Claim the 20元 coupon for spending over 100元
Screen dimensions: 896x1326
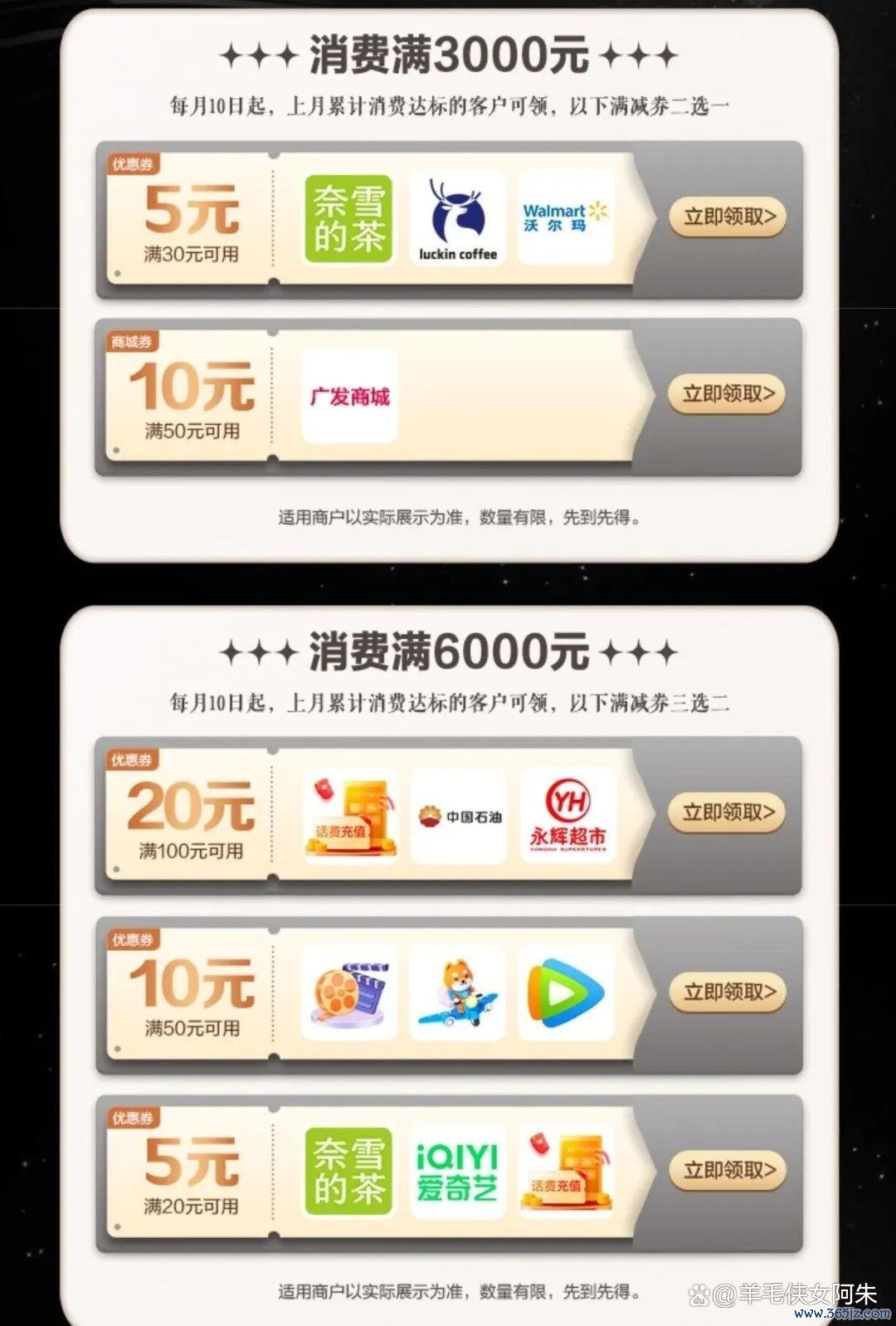tap(728, 812)
